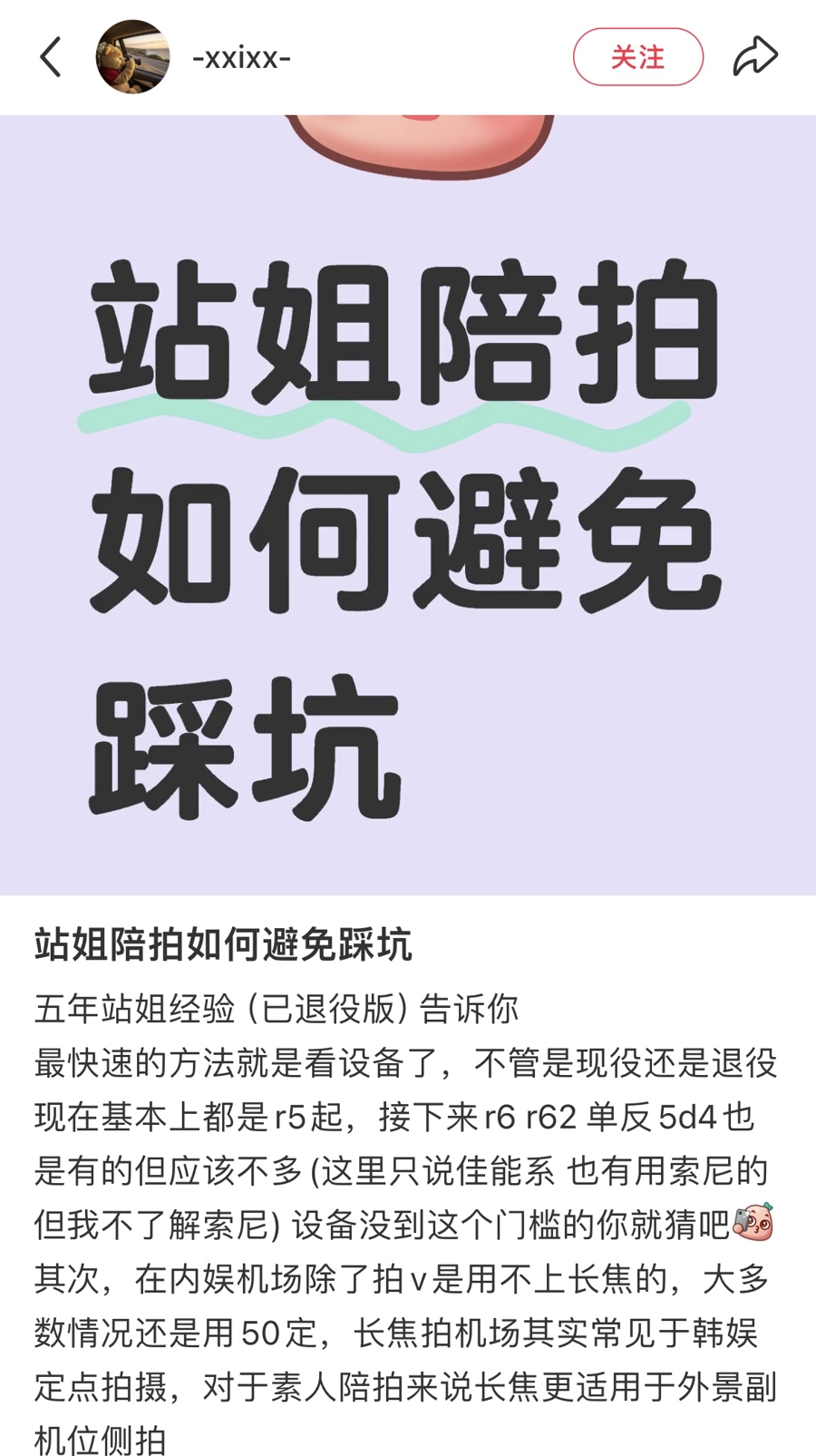Share this post
This screenshot has height=1456, width=816.
coord(754,56)
